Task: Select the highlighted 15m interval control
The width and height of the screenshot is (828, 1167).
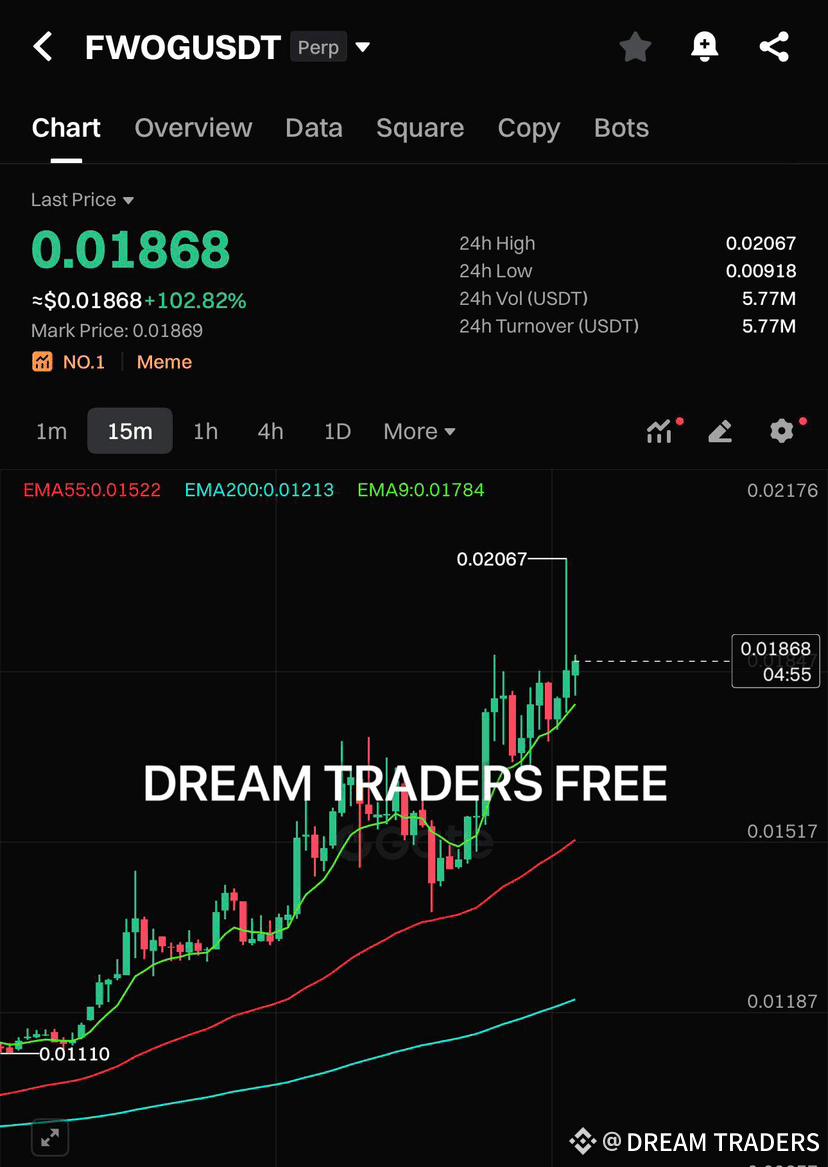Action: (129, 431)
